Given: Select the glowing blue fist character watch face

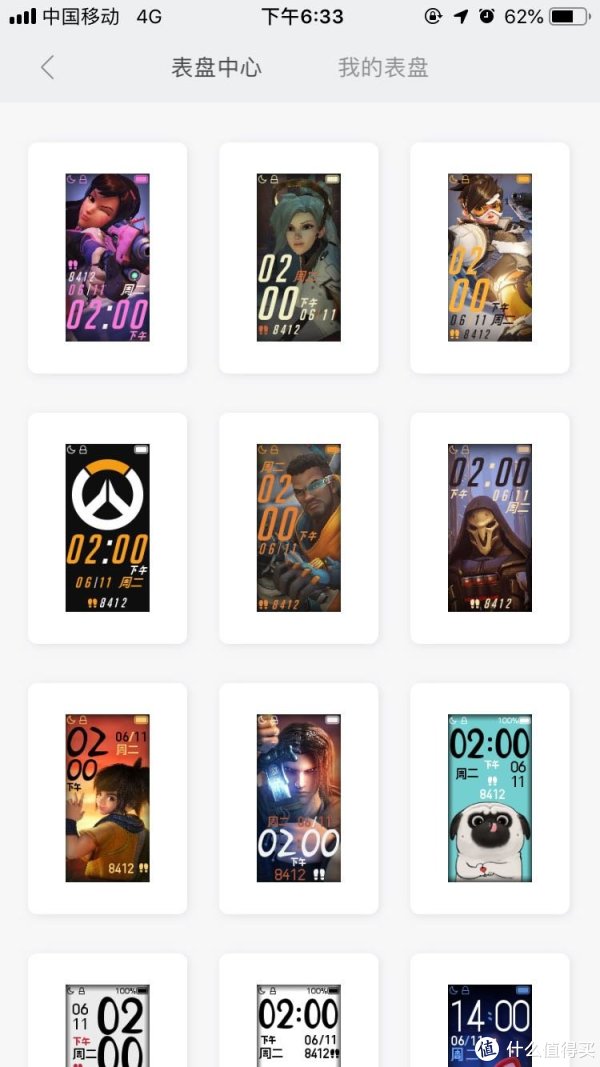Looking at the screenshot, I should coord(299,798).
